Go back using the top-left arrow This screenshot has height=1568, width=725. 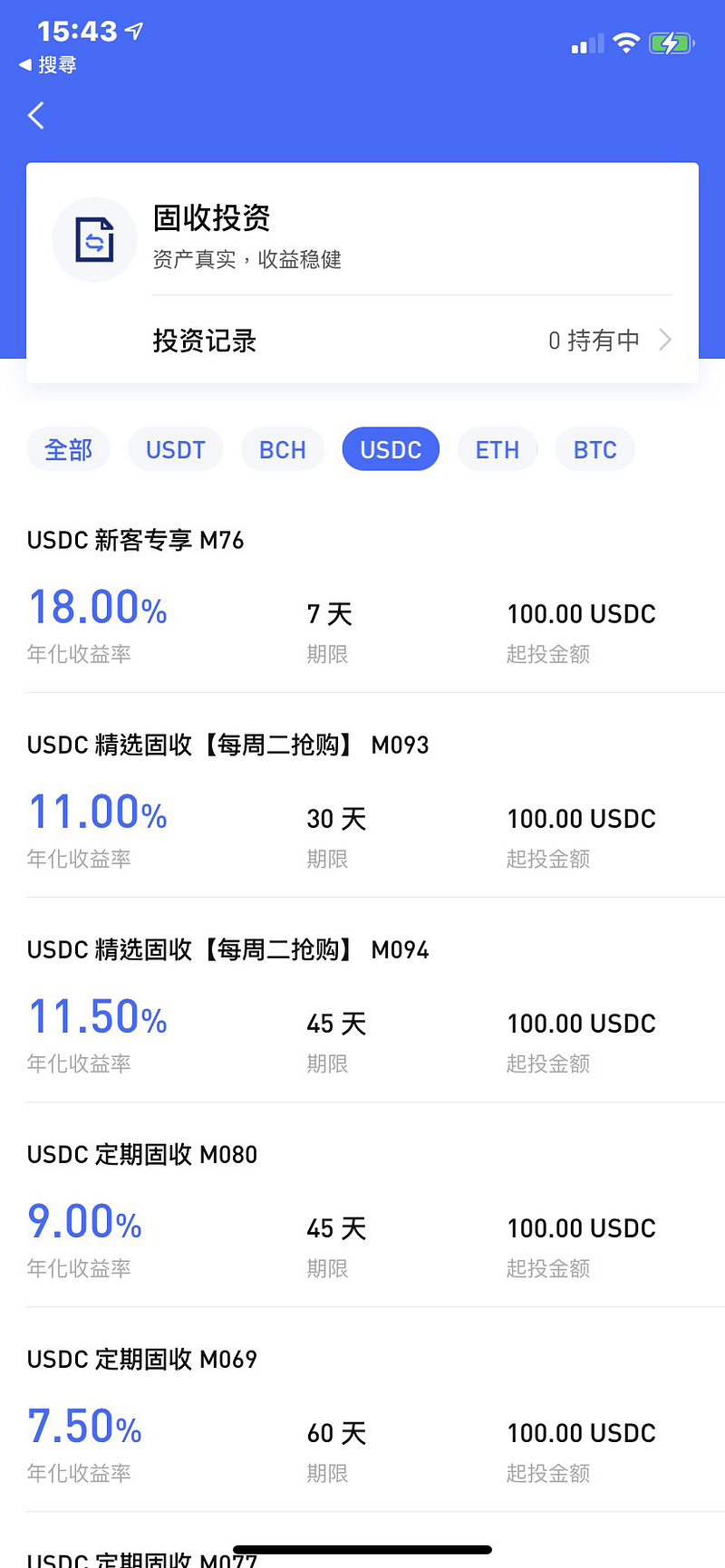pos(36,115)
